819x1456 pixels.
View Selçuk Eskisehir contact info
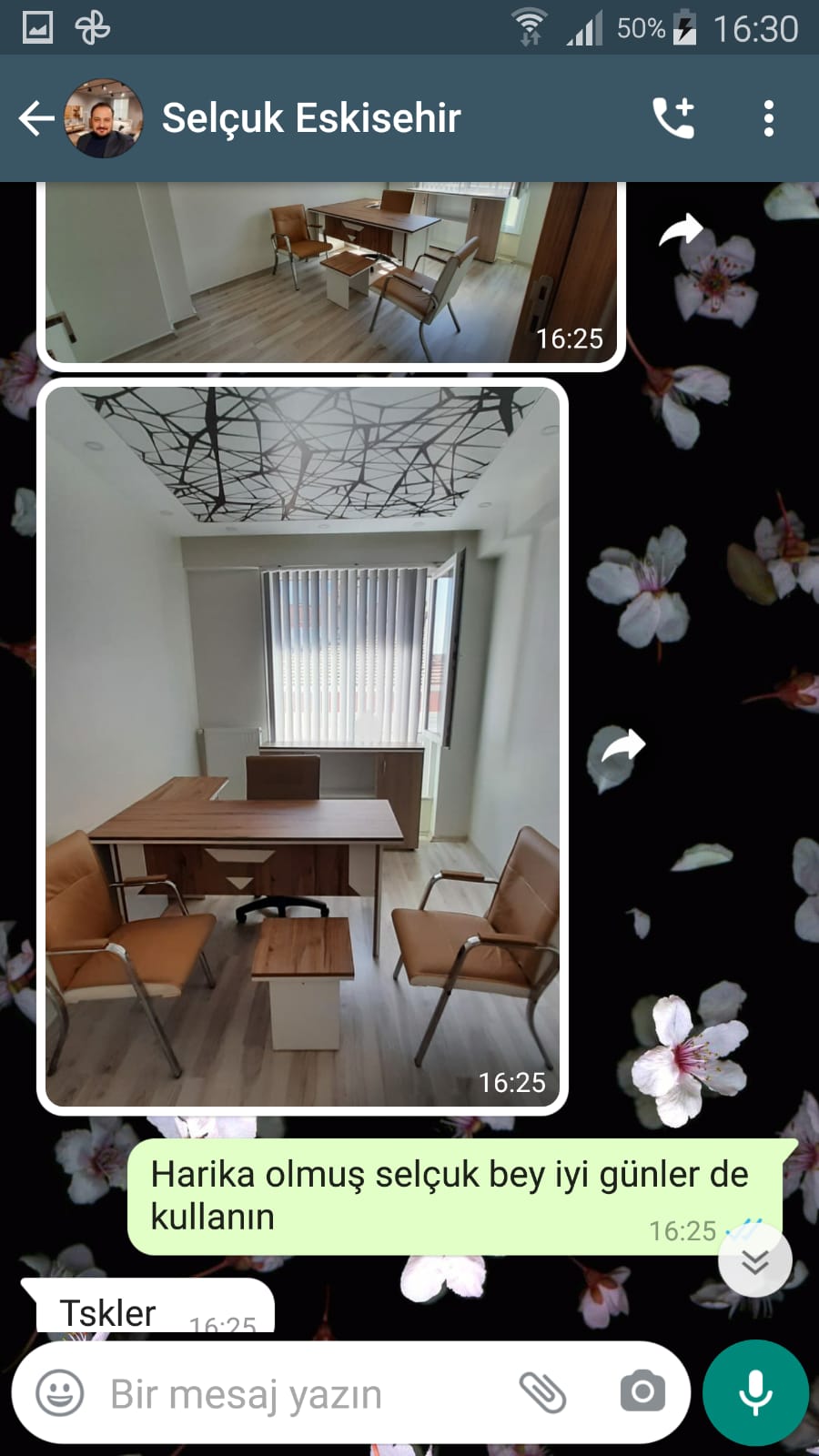click(311, 118)
